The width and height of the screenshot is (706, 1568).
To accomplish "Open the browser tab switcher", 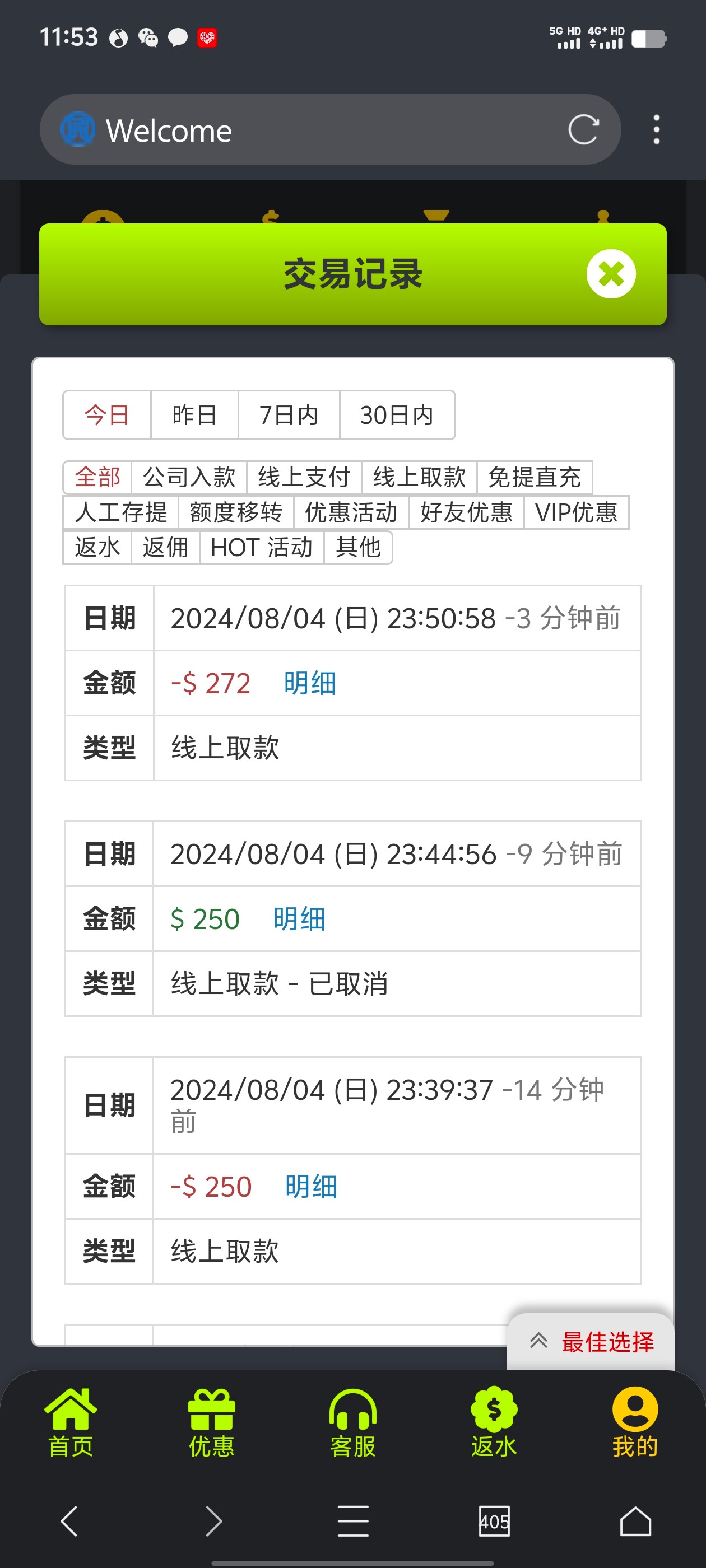I will tap(494, 1521).
